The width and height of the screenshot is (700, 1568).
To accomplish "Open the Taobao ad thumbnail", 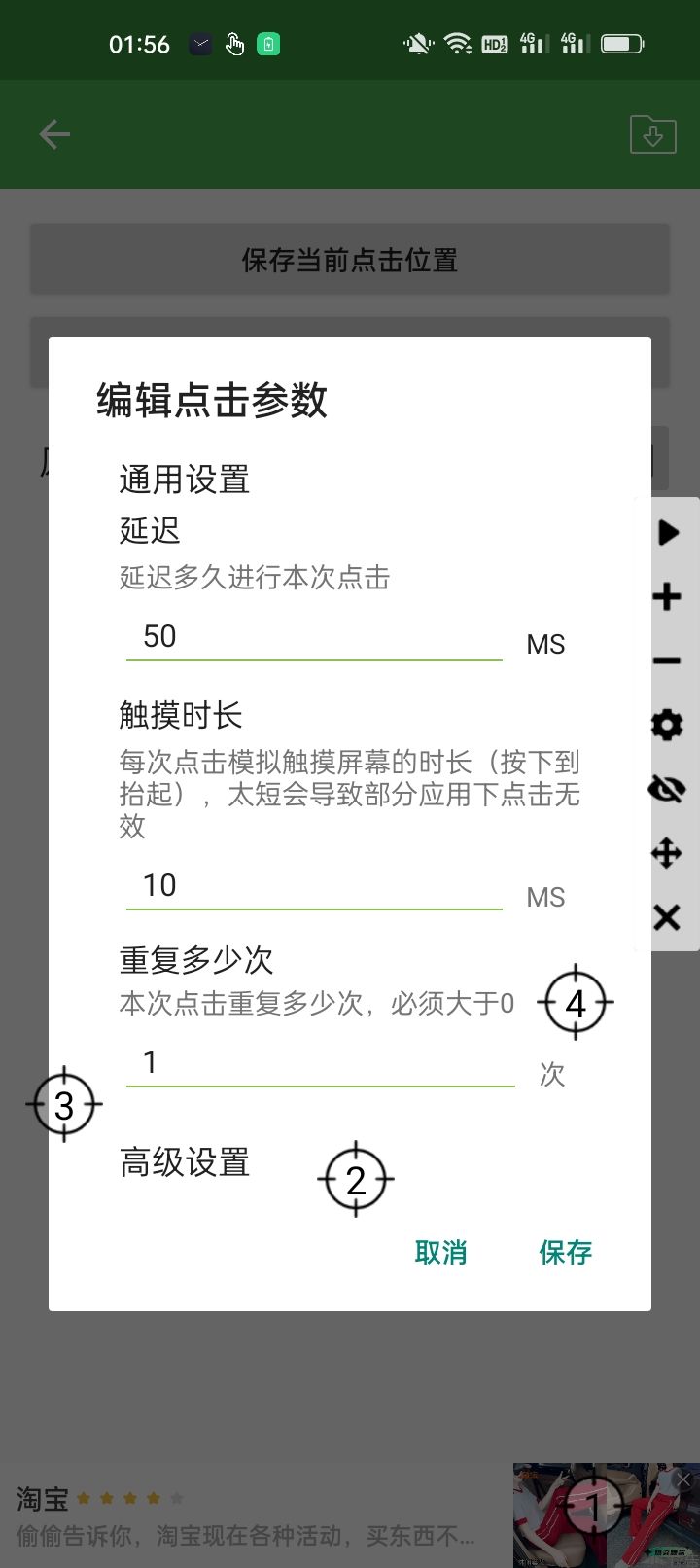I will 603,1513.
